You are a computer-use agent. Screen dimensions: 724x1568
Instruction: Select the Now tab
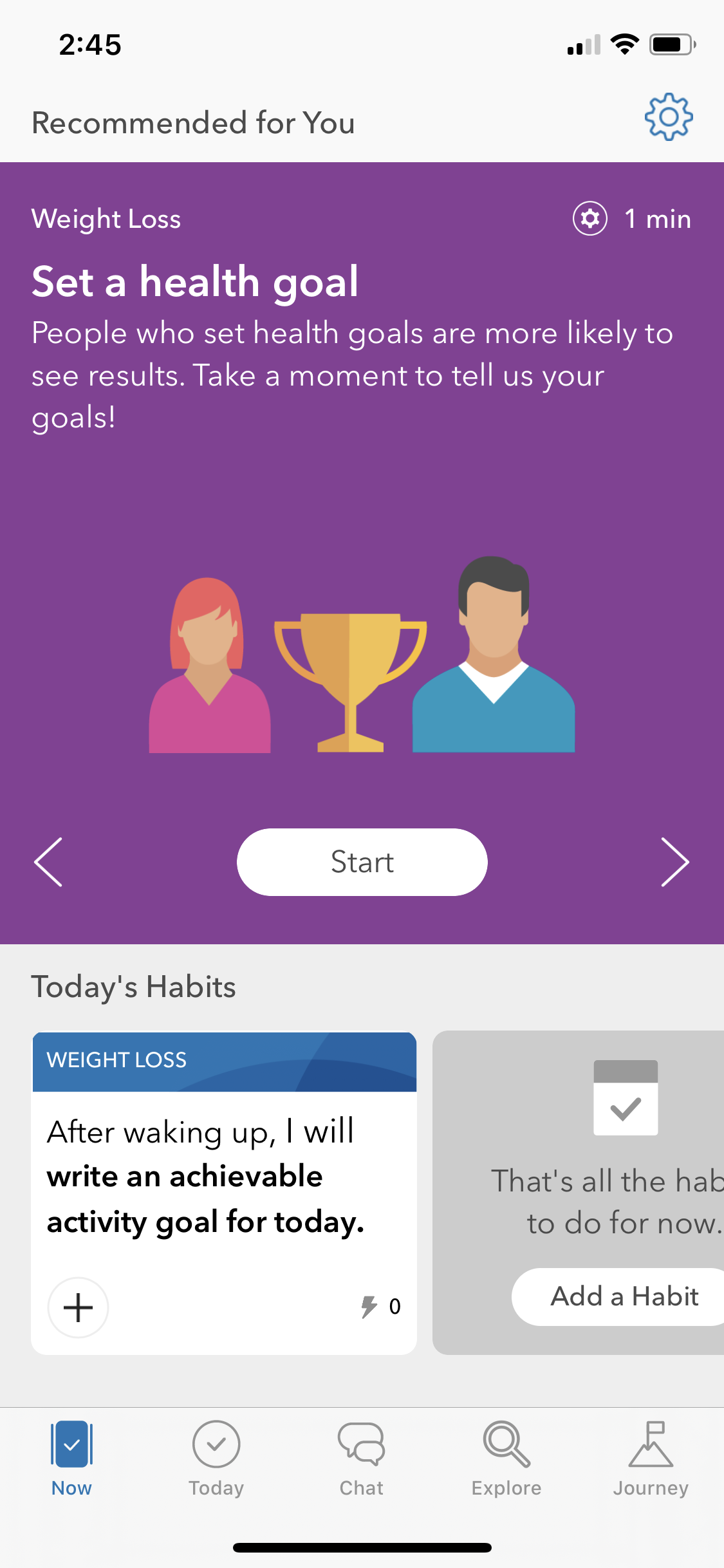click(71, 1459)
